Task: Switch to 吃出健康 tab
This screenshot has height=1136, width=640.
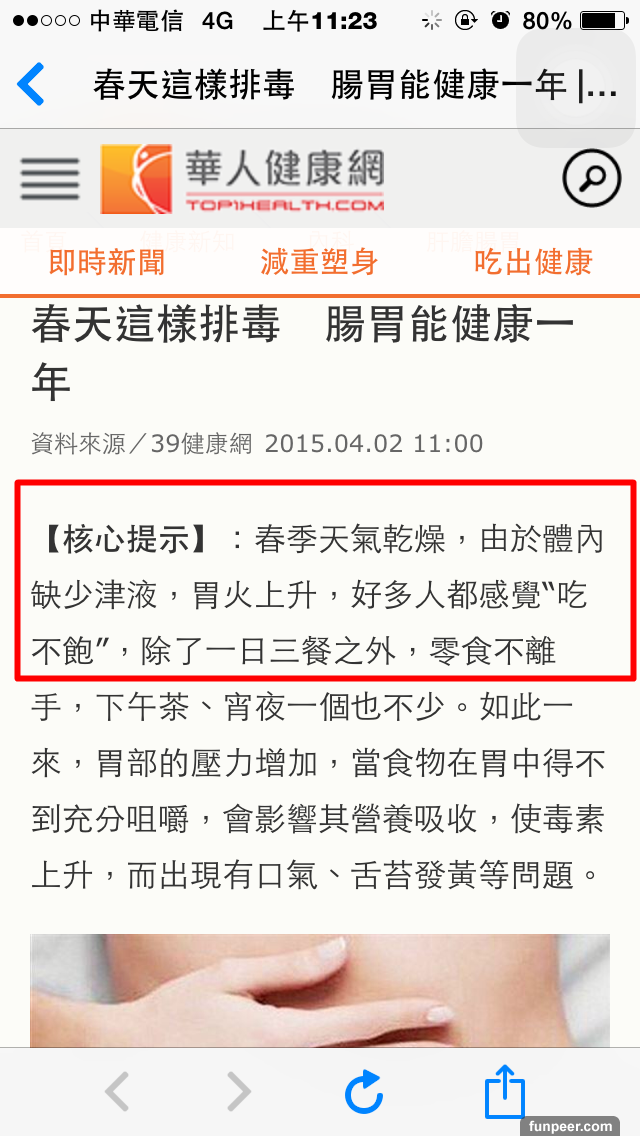Action: point(533,263)
